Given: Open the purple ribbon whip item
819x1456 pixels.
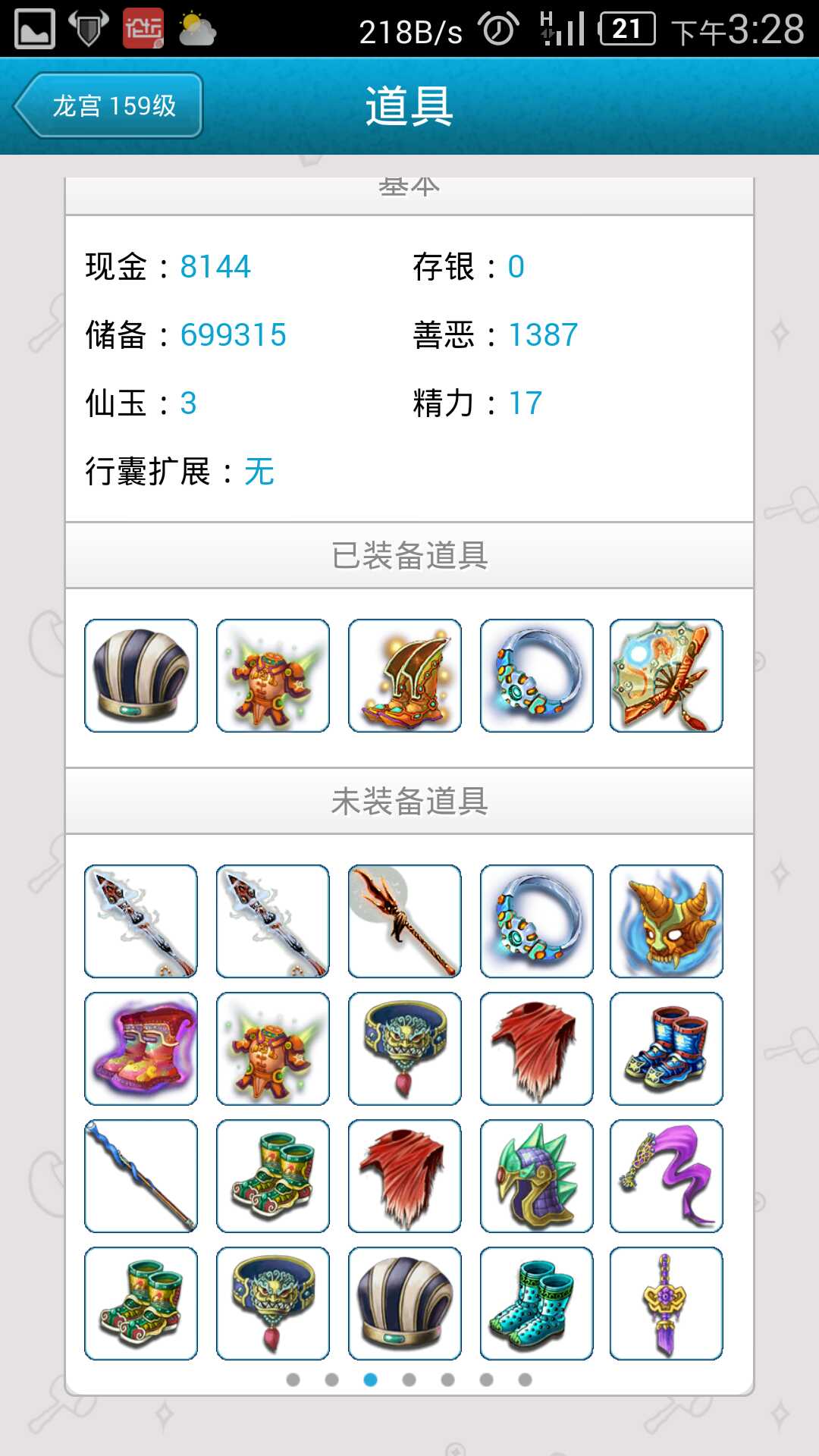Looking at the screenshot, I should tap(667, 1176).
